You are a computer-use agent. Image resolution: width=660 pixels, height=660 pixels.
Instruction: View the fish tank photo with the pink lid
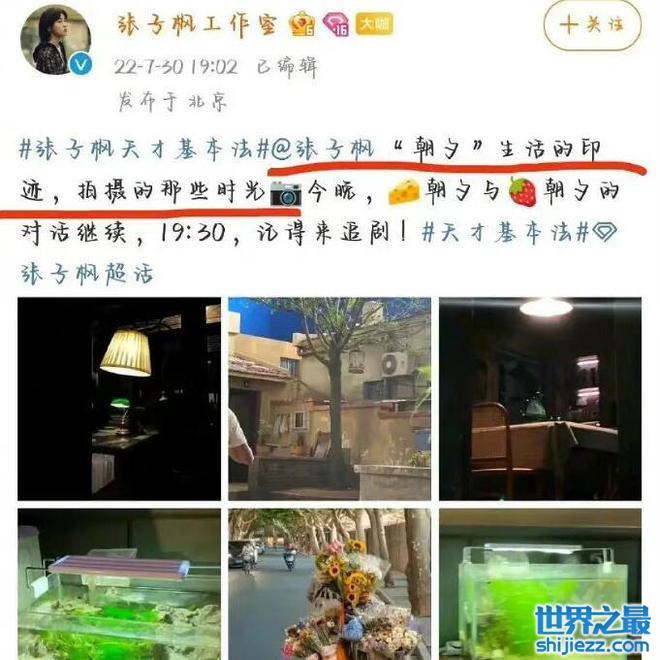tap(119, 584)
